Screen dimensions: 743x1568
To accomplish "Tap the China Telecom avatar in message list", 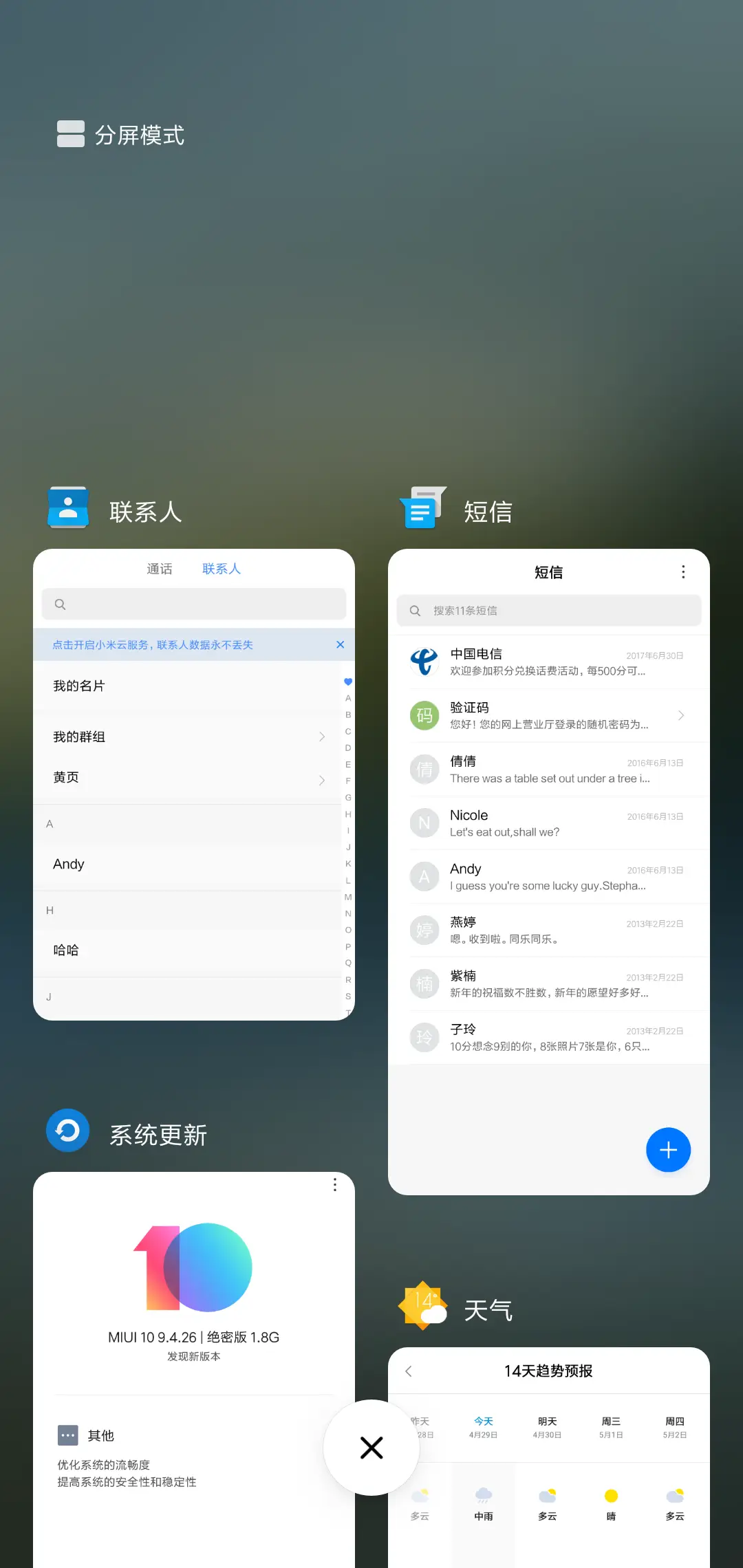I will point(424,661).
